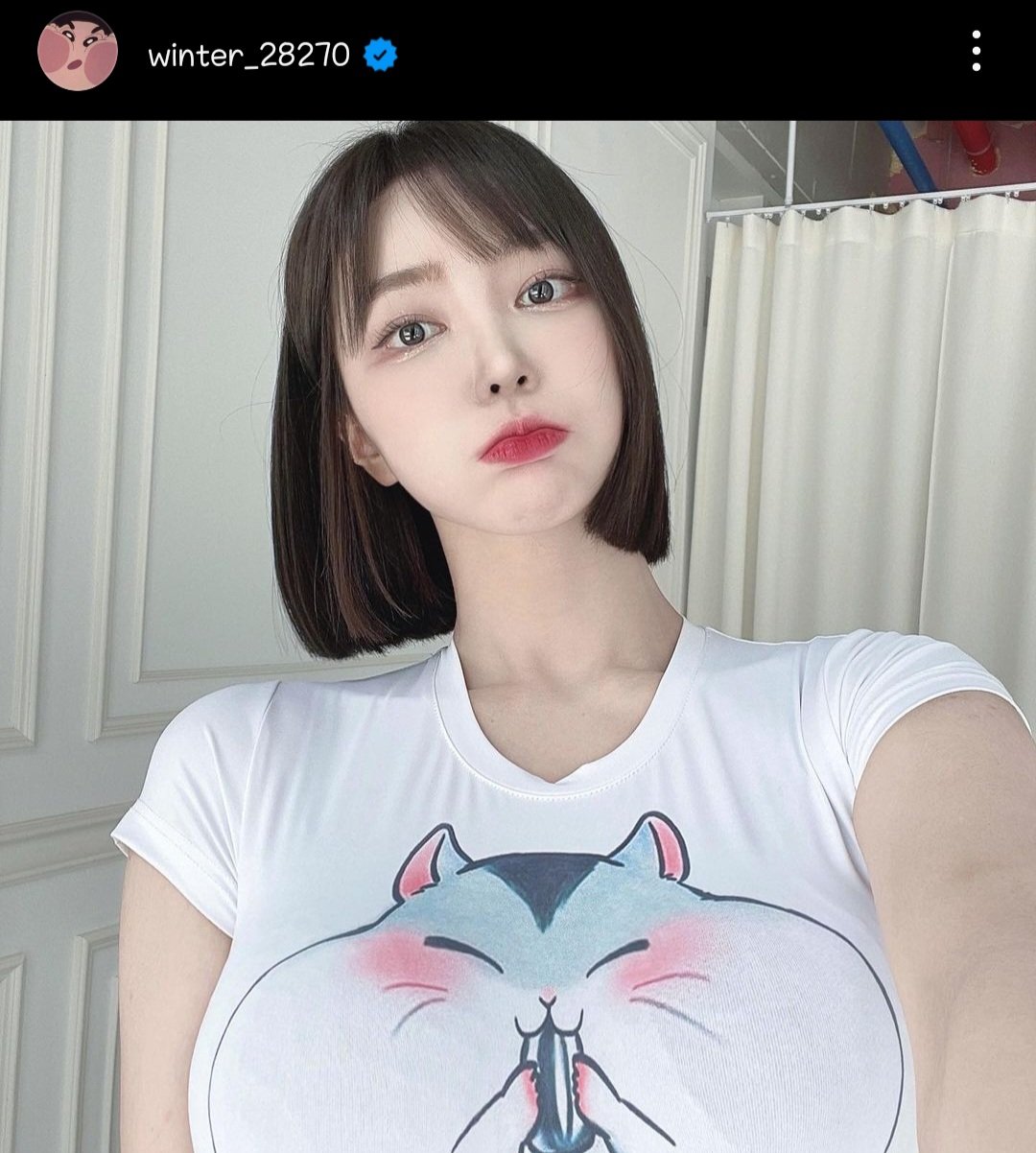Open the three-dot overflow menu

click(976, 51)
